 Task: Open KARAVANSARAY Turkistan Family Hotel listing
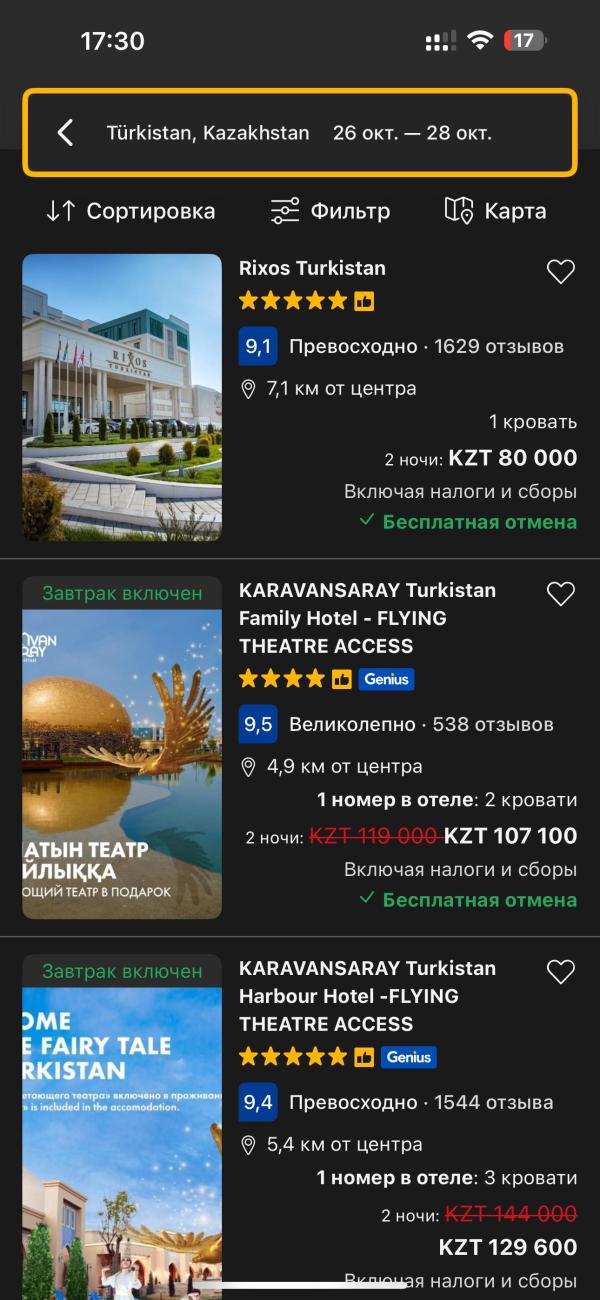click(367, 618)
